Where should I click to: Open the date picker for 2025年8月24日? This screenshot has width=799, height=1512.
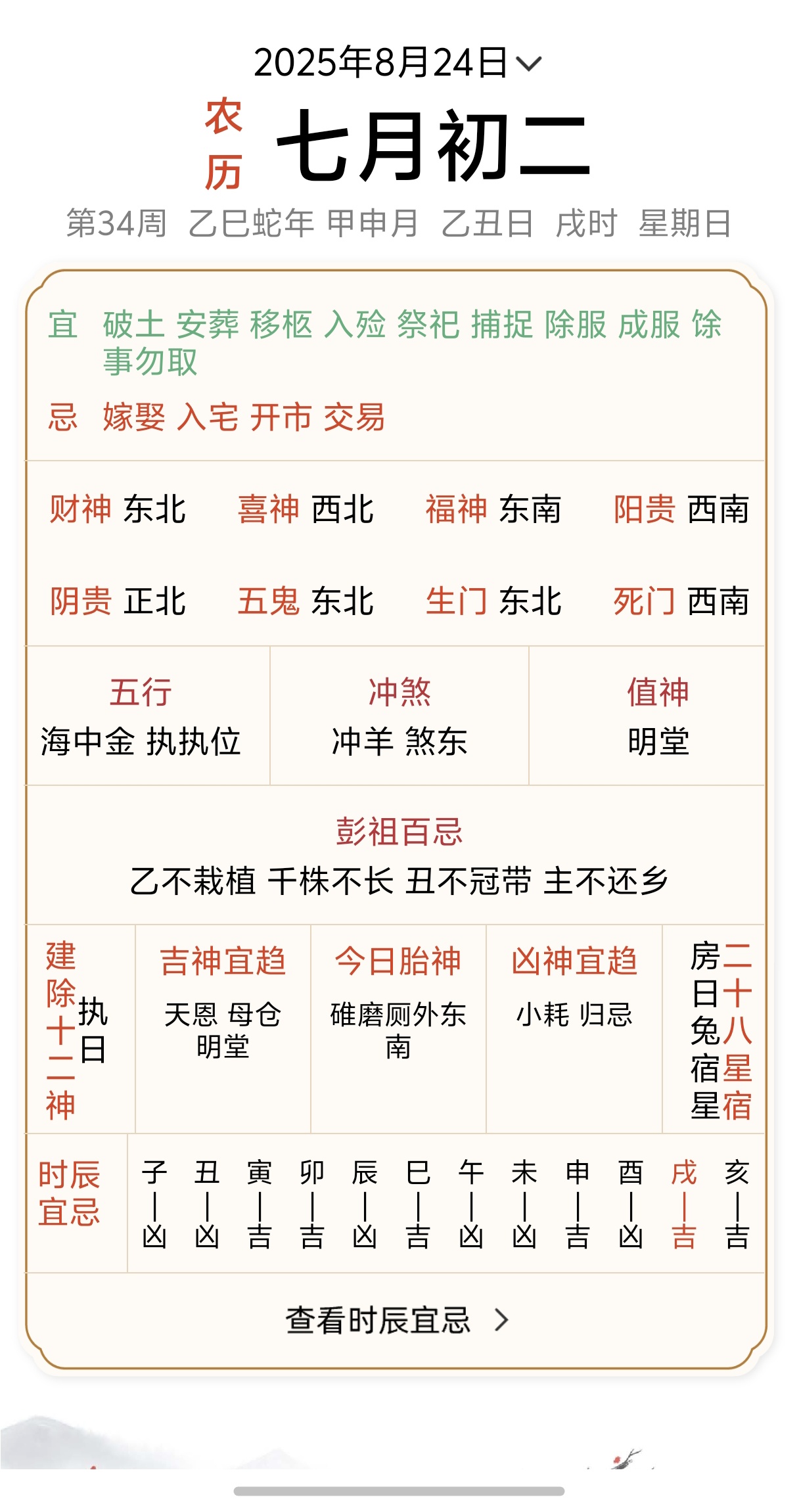[x=398, y=63]
